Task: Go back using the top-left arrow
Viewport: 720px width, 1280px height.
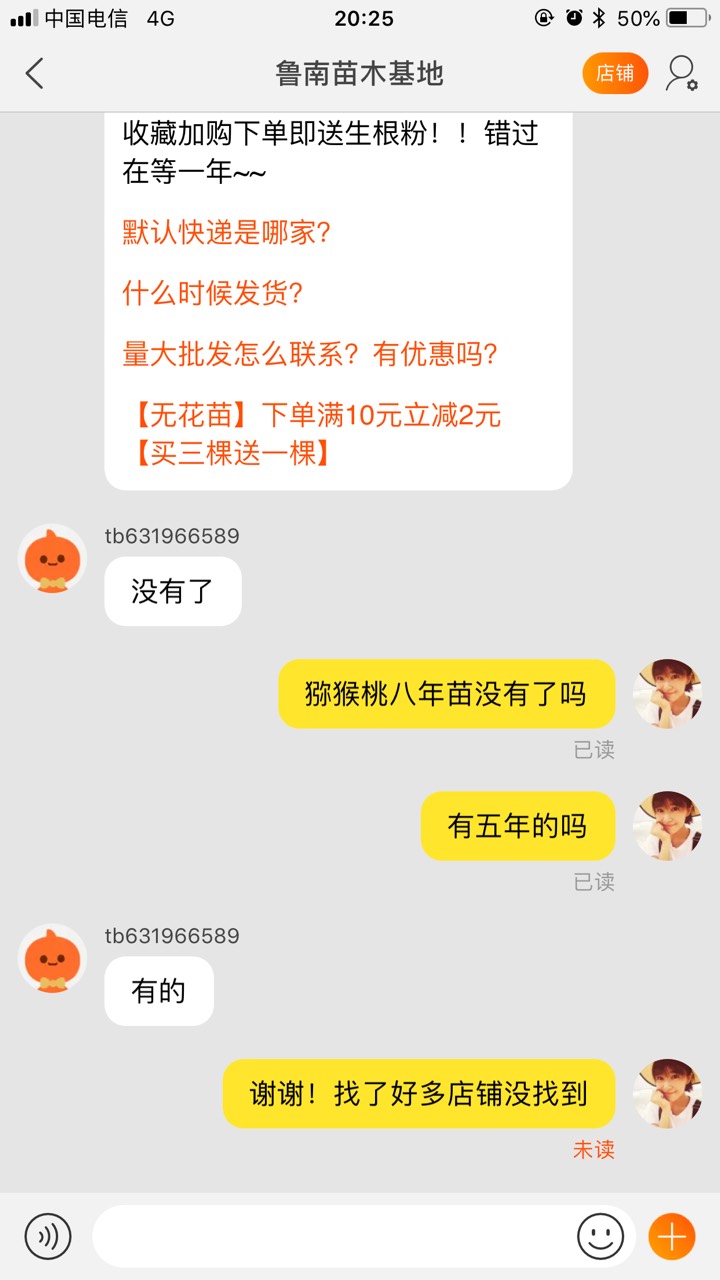Action: coord(35,73)
